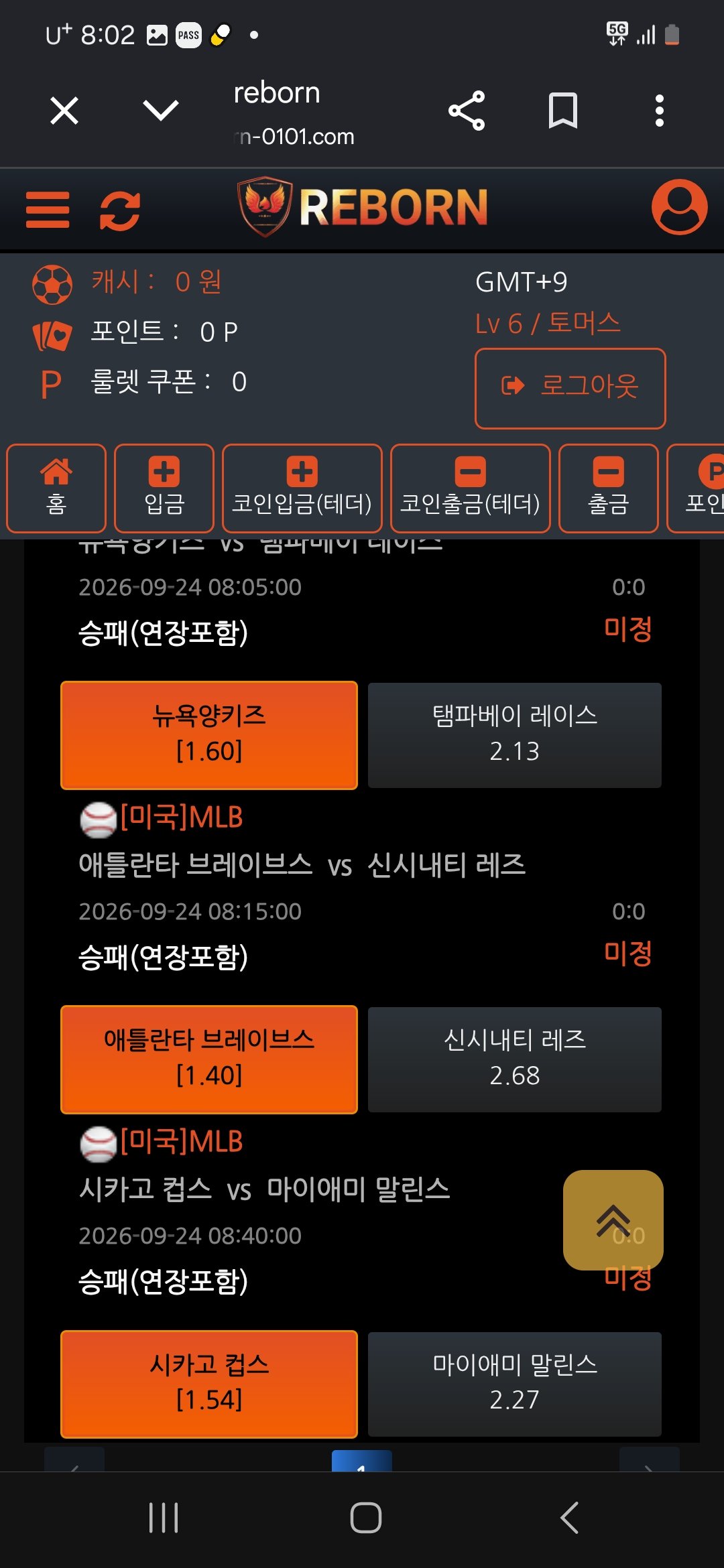724x1568 pixels.
Task: Expand the browser dropdown chevron
Action: pyautogui.click(x=161, y=111)
